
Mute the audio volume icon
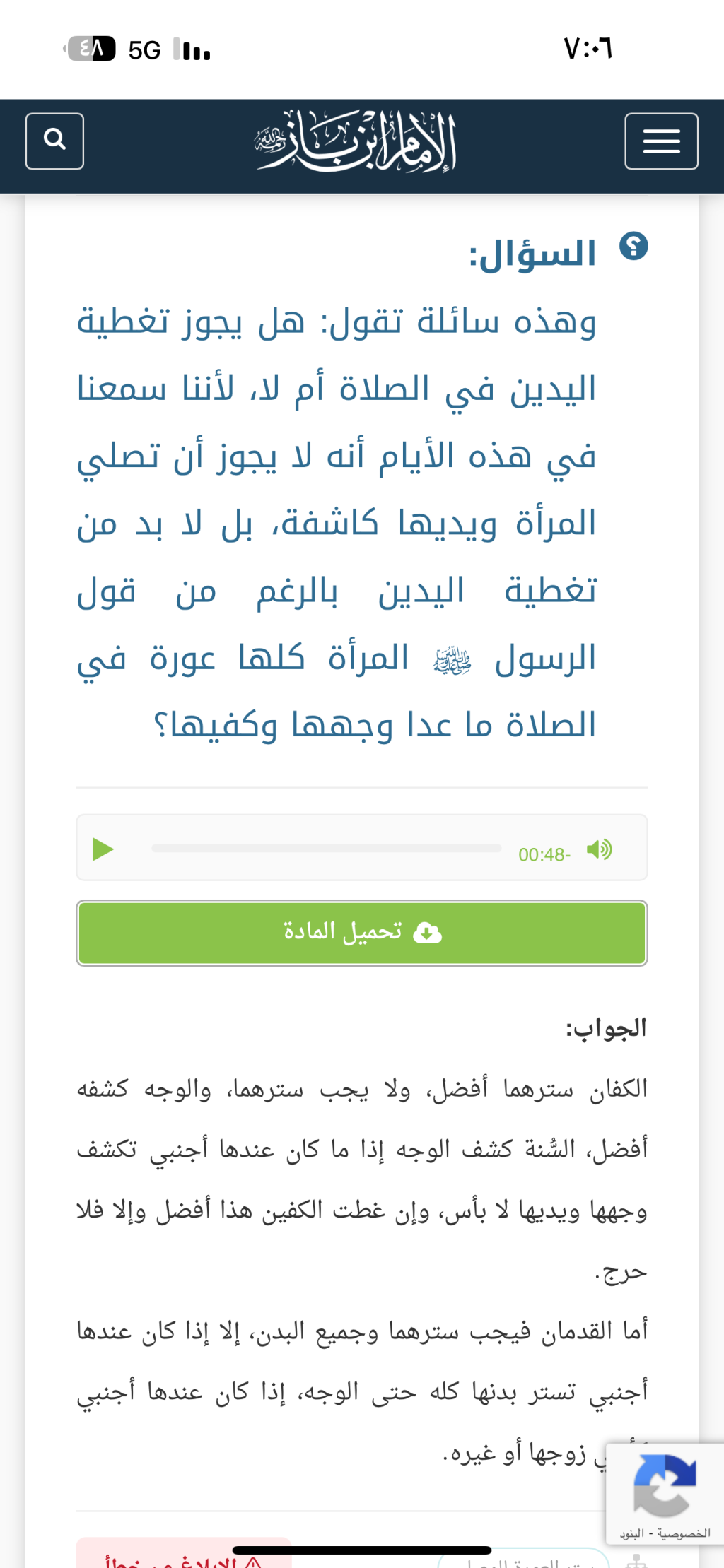(x=599, y=849)
